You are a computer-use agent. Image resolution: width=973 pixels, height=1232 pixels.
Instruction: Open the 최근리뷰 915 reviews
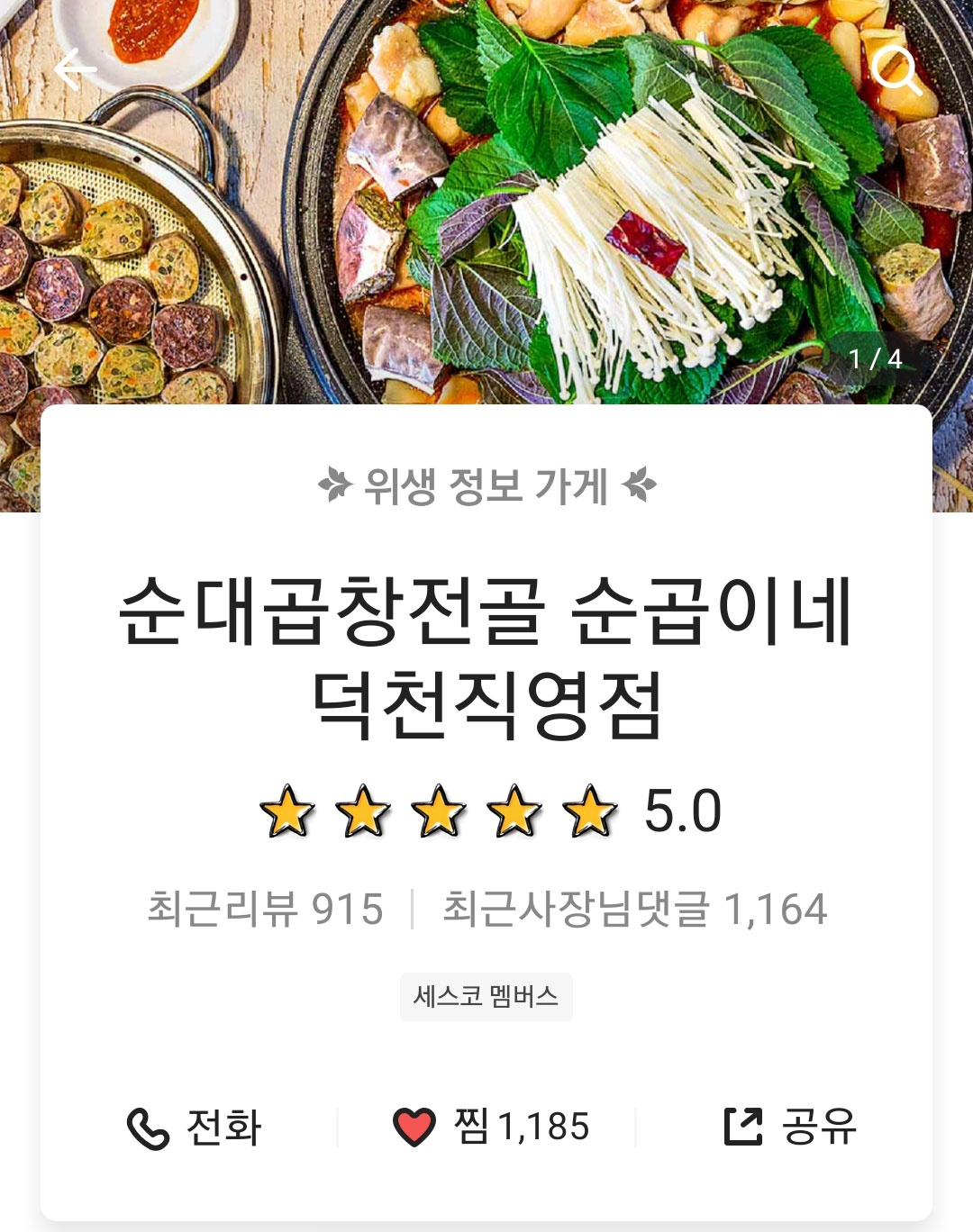point(266,909)
